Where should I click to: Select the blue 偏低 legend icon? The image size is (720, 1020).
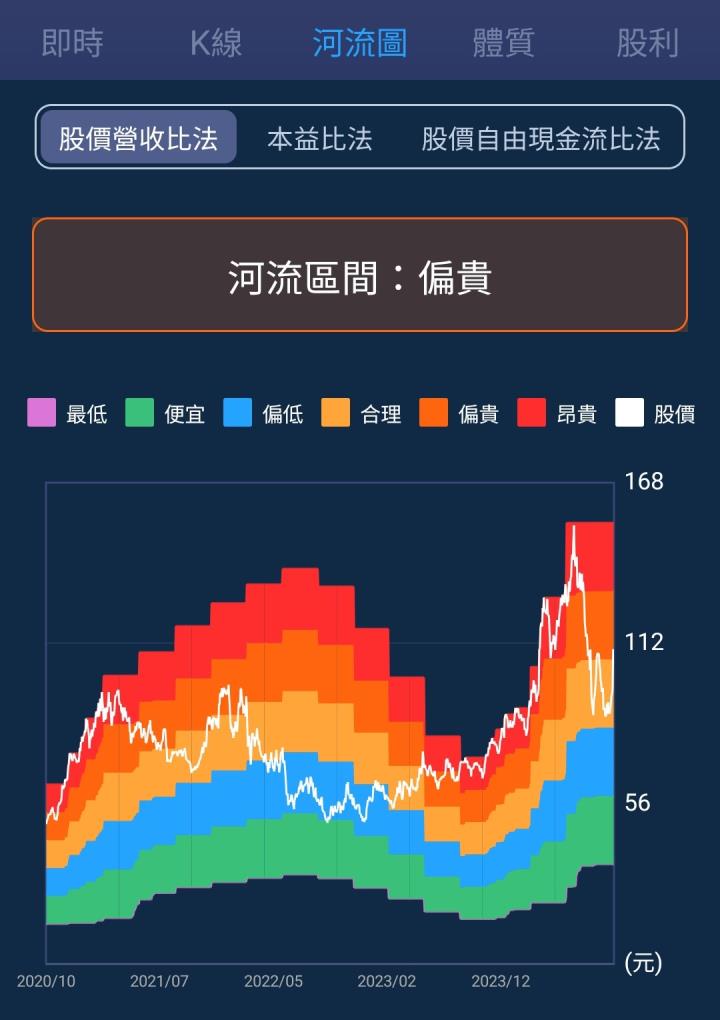(x=238, y=414)
